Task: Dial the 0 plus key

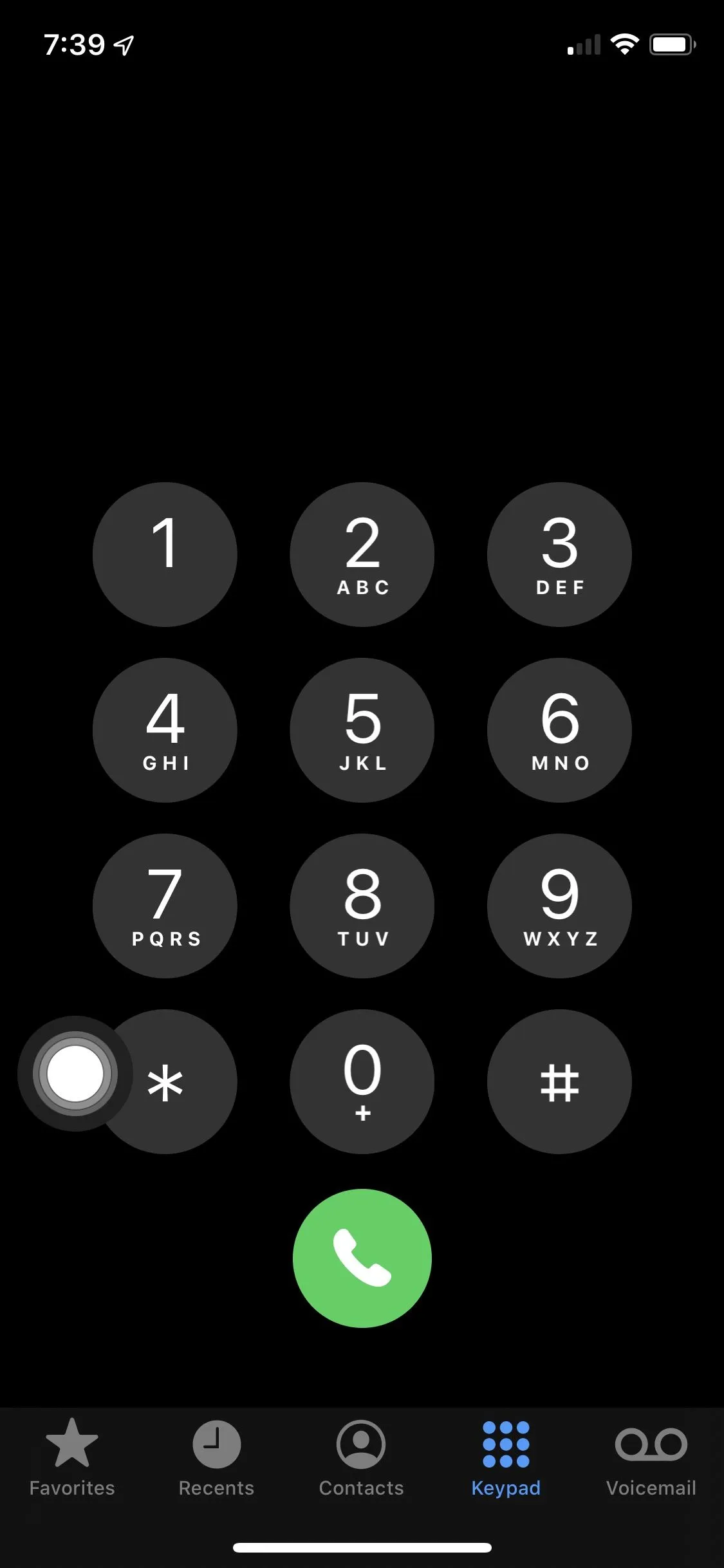Action: click(x=362, y=1081)
